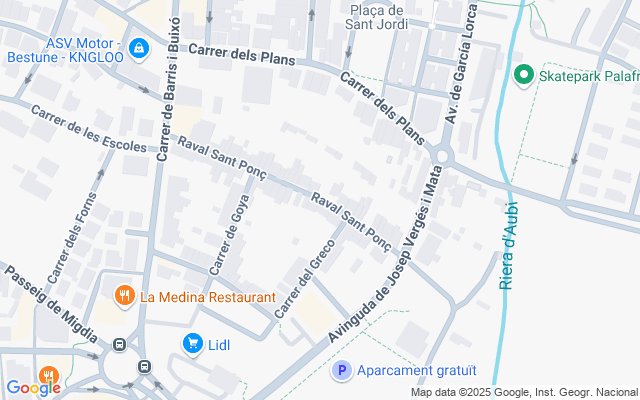Open La Medina Restaurant place marker
This screenshot has width=640, height=400.
124,296
